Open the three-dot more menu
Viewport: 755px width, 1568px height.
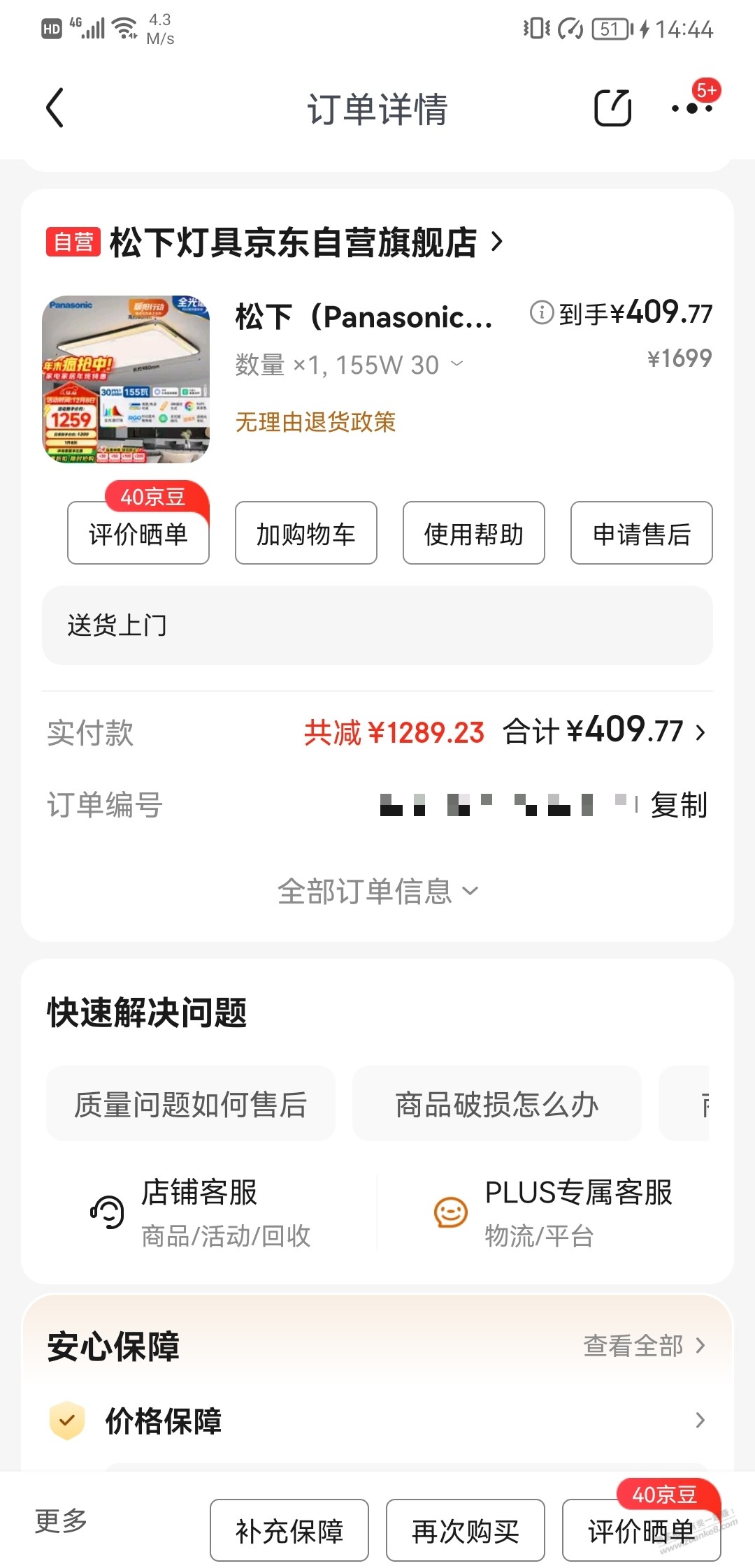coord(691,108)
